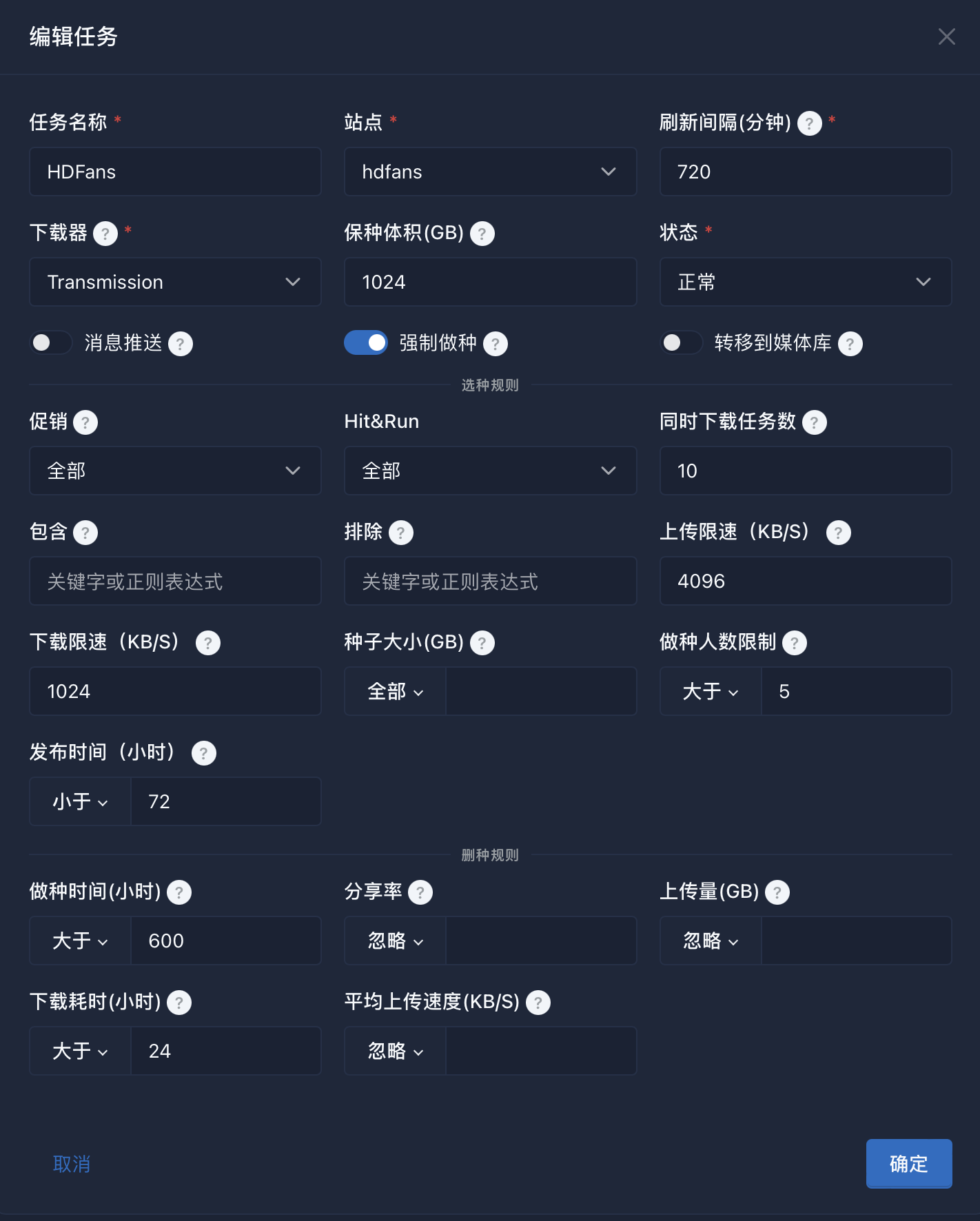
Task: Tap the 排除 keyword input field
Action: [490, 581]
